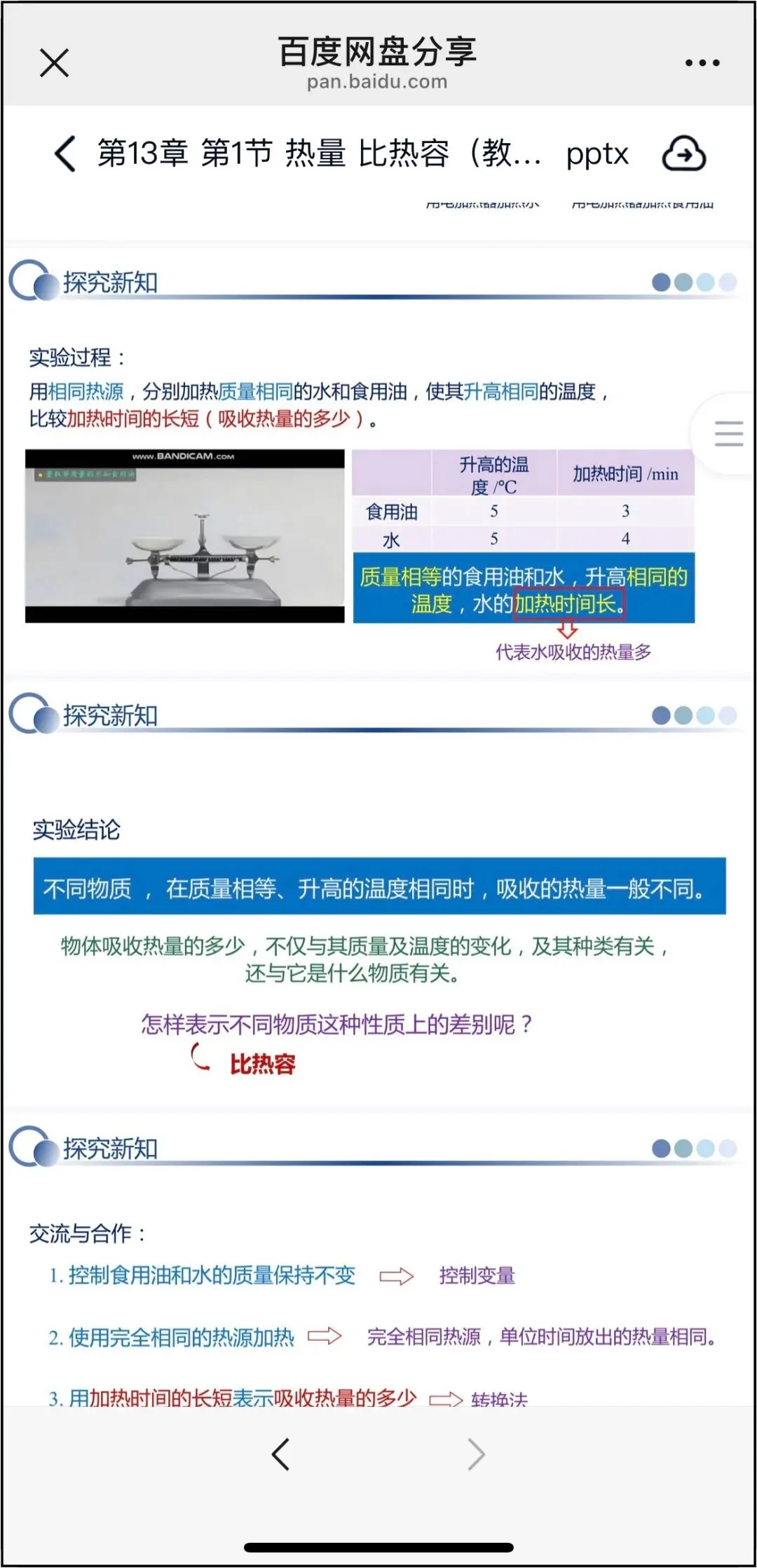Go back from the pptx preview
The height and width of the screenshot is (1568, 757).
(64, 154)
